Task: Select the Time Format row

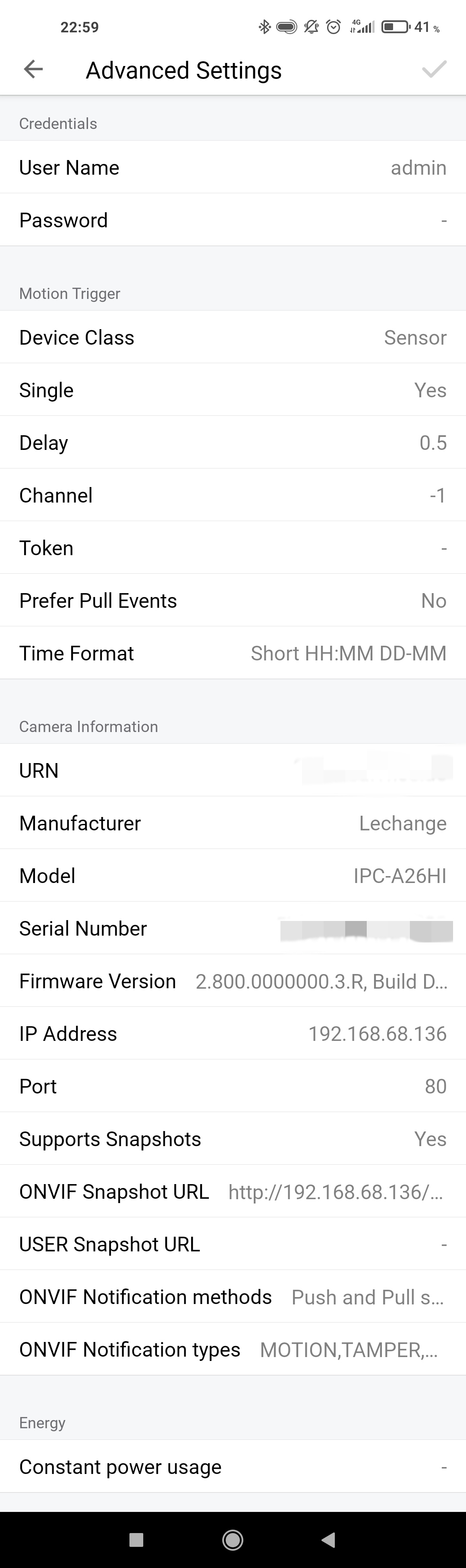Action: click(233, 653)
